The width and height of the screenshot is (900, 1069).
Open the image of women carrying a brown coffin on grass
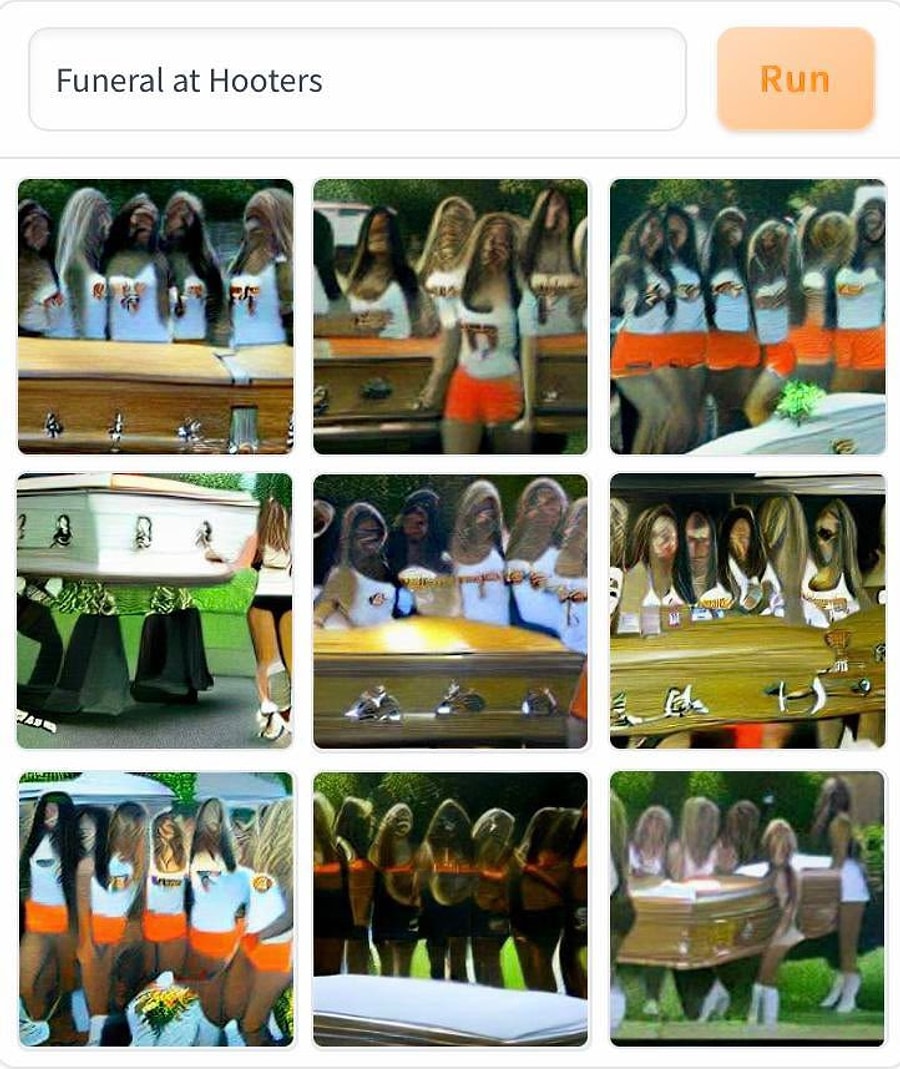pos(747,908)
